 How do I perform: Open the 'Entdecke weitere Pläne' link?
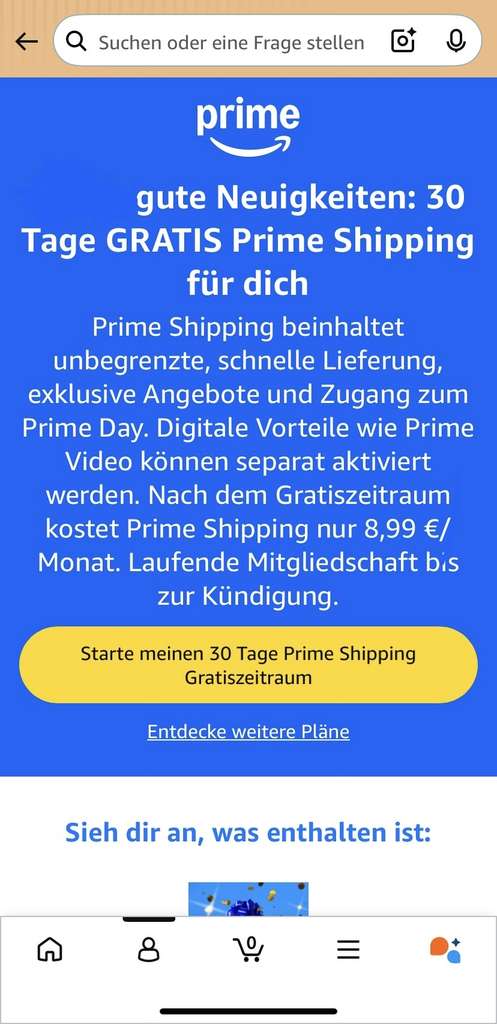(x=248, y=731)
